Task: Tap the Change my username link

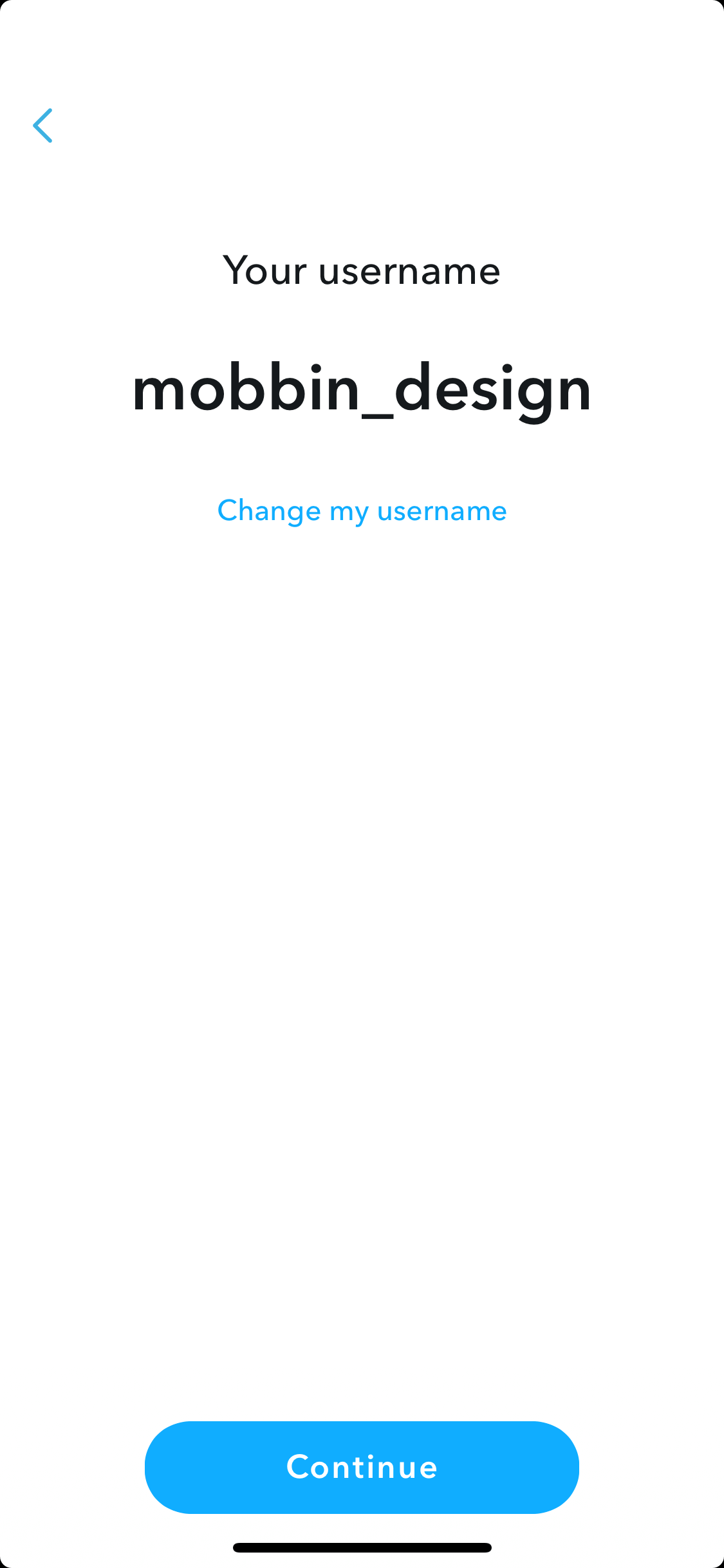Action: 362,511
